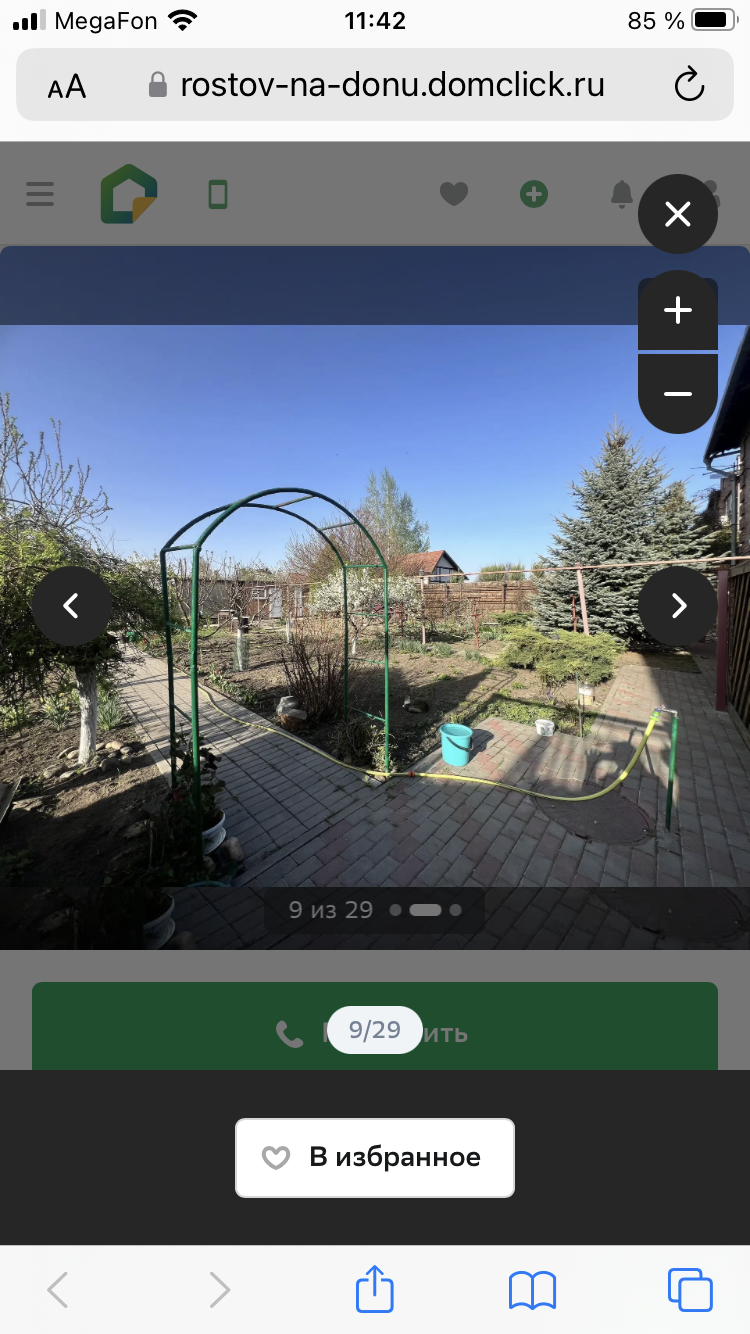Zoom in with the plus button
The width and height of the screenshot is (750, 1334).
click(x=678, y=311)
